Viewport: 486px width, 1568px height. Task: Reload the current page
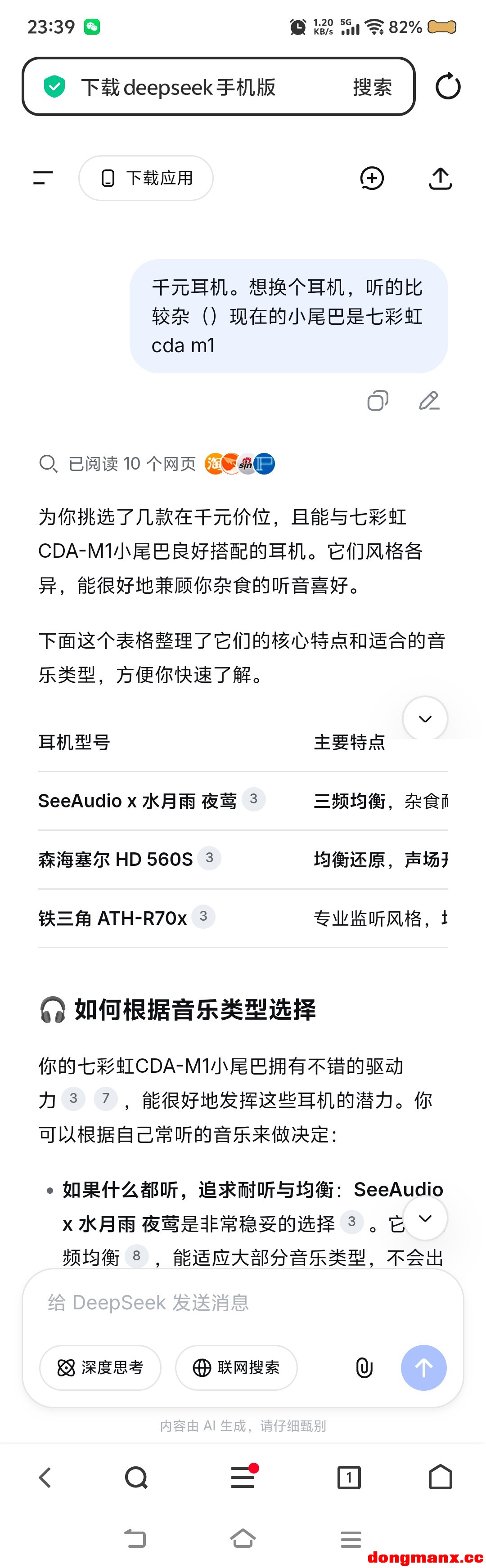click(448, 86)
